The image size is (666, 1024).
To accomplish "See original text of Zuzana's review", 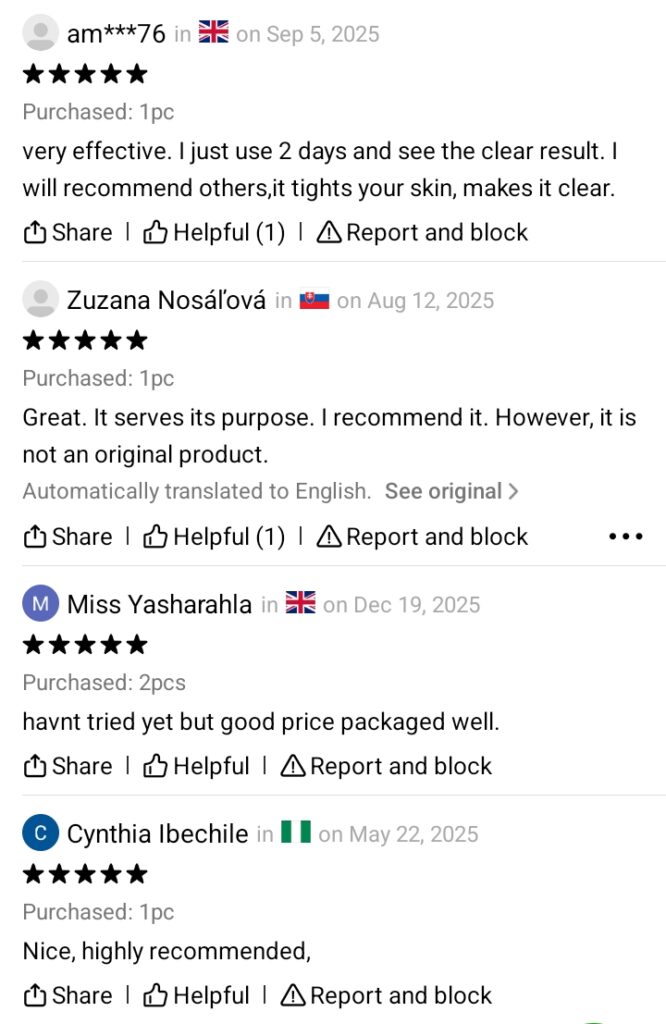I will 452,492.
